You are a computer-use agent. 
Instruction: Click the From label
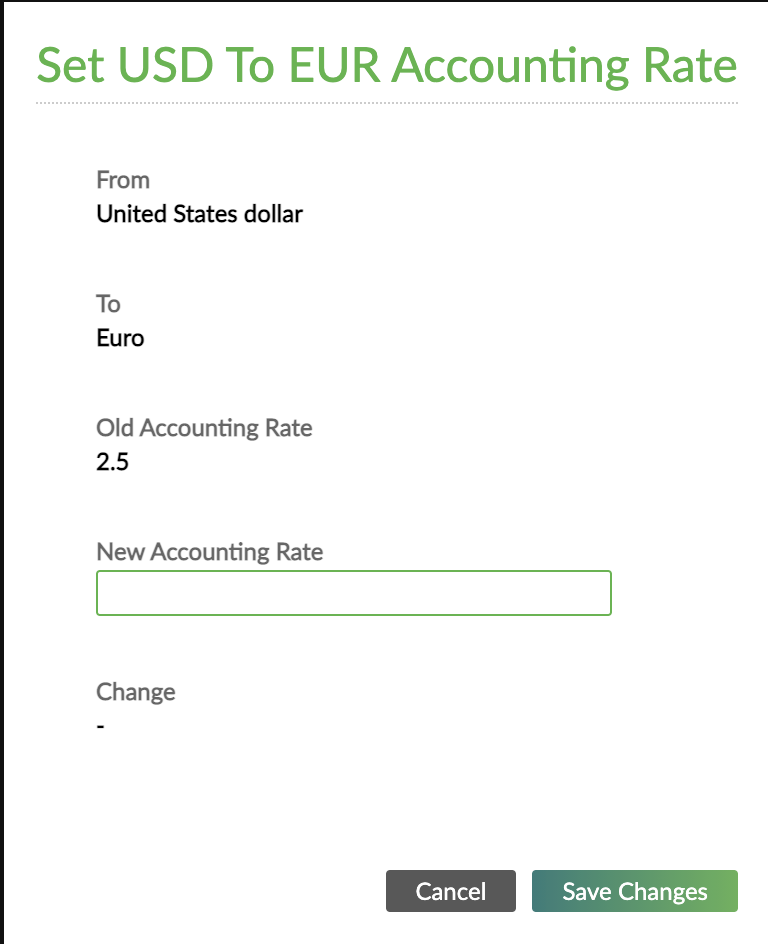click(122, 180)
